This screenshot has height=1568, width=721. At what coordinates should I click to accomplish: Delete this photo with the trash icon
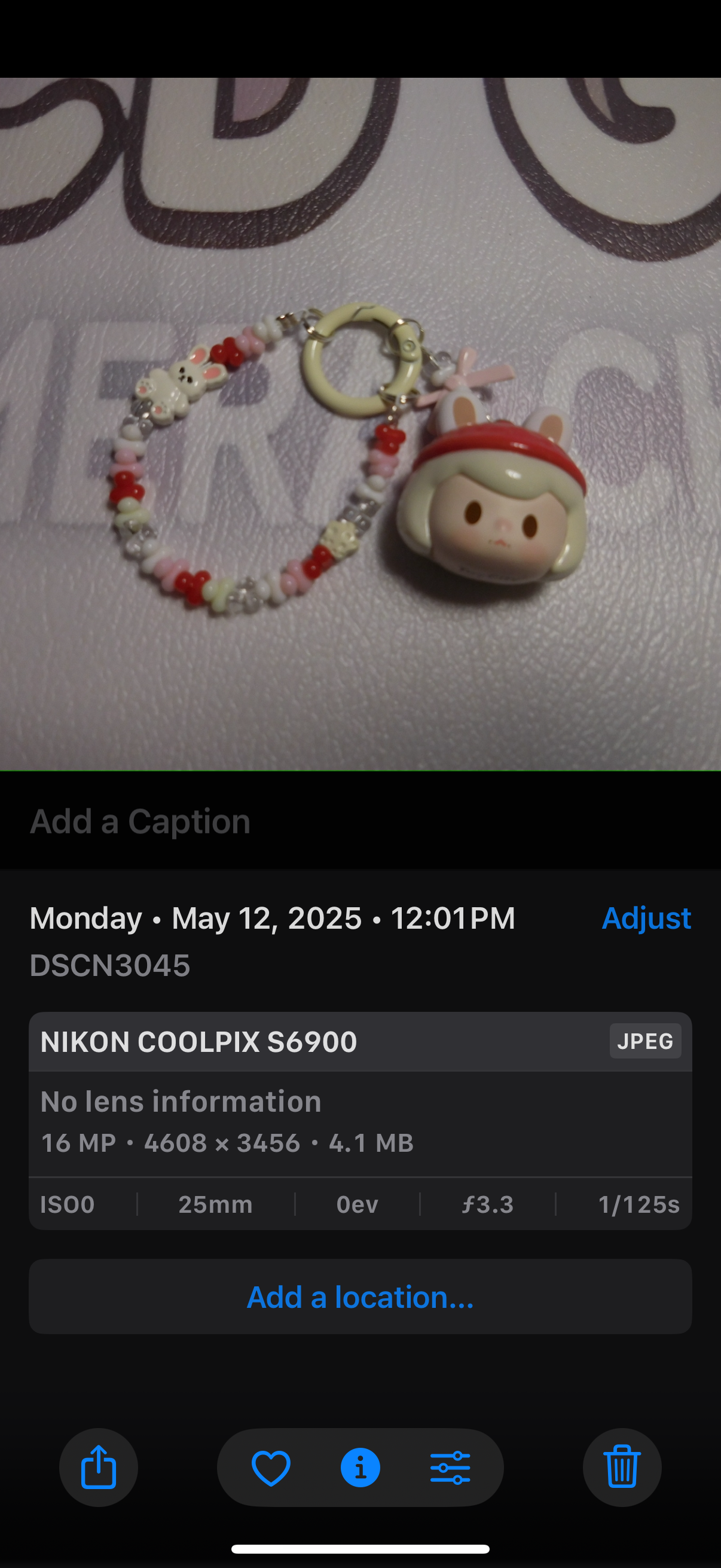(622, 1467)
